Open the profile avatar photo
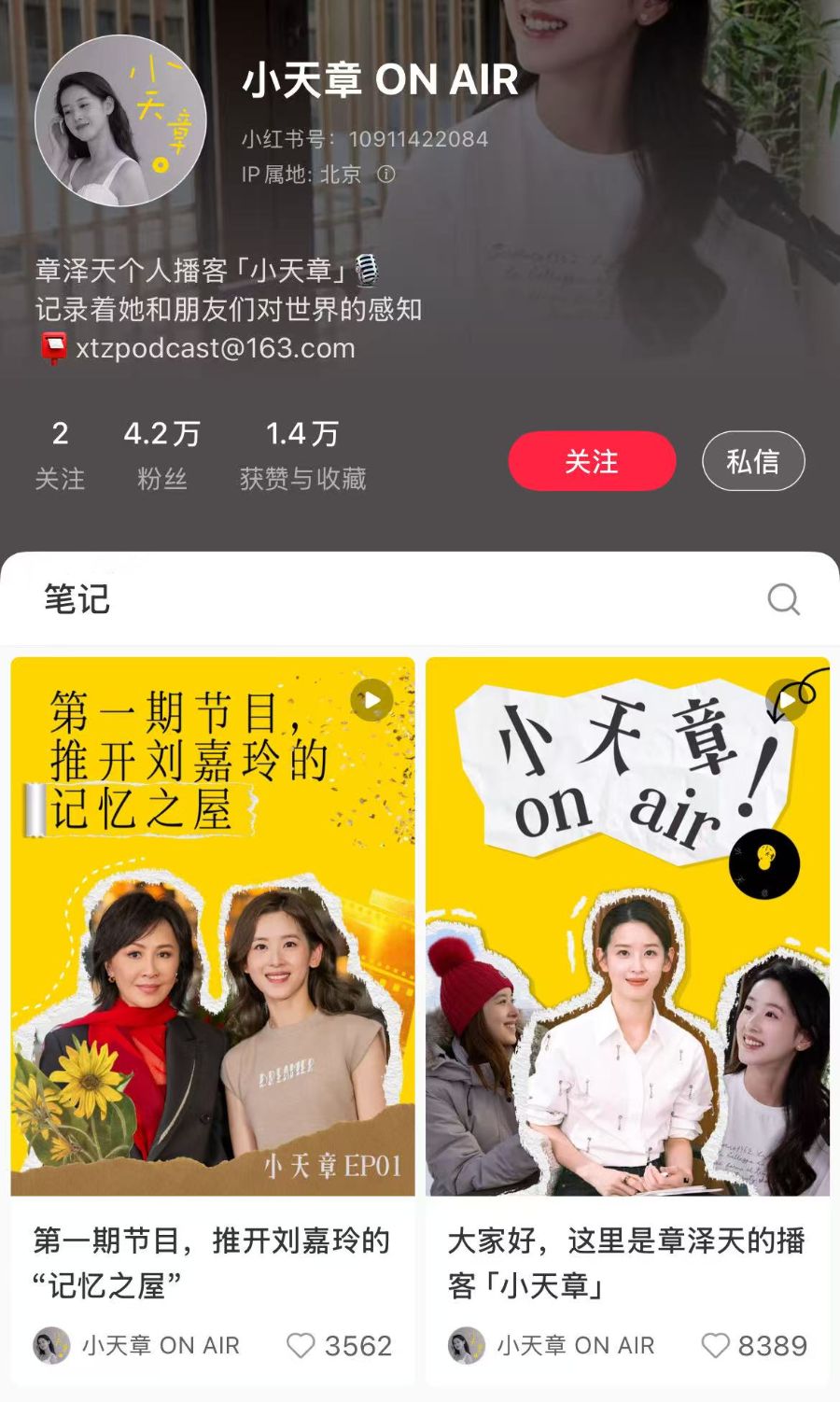The image size is (840, 1402). point(120,120)
